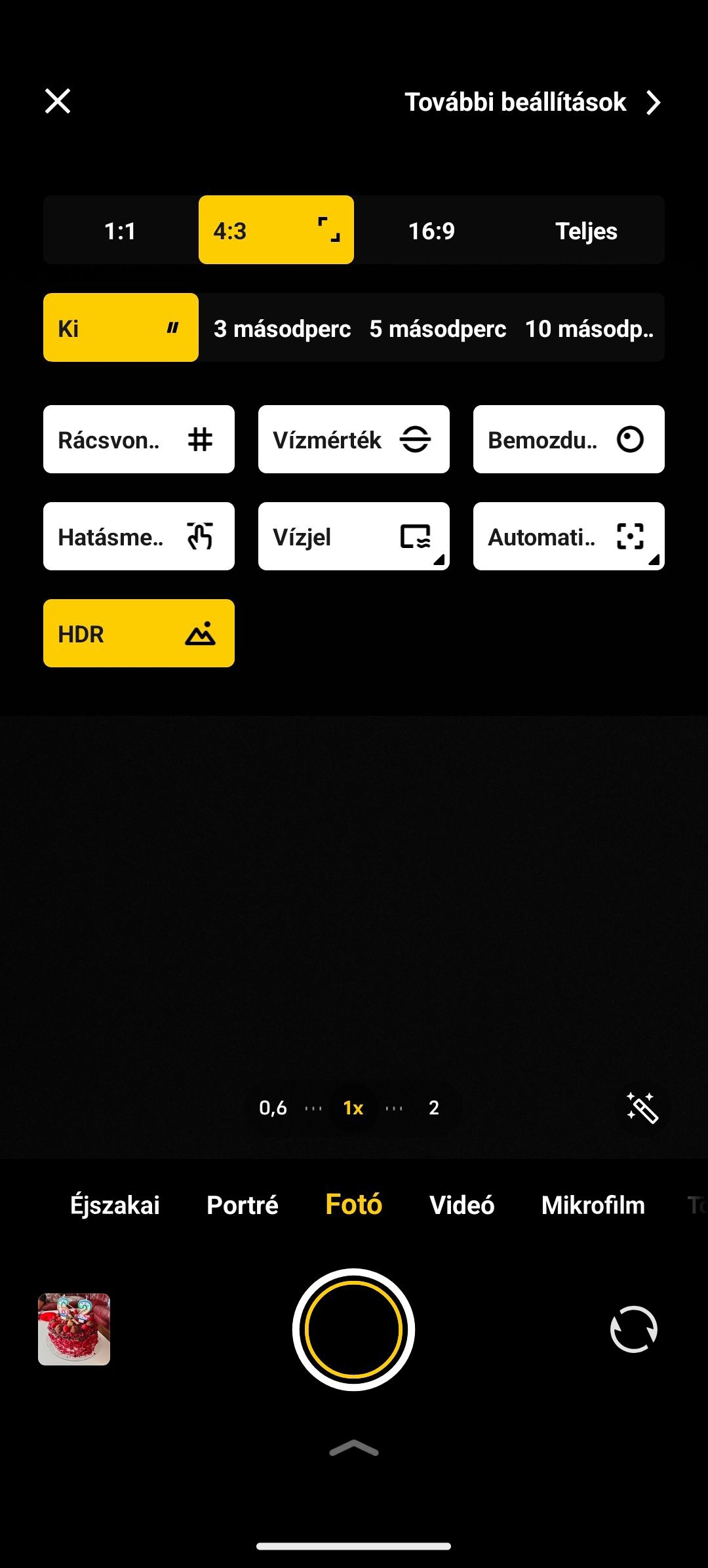Close the camera settings panel

point(58,102)
